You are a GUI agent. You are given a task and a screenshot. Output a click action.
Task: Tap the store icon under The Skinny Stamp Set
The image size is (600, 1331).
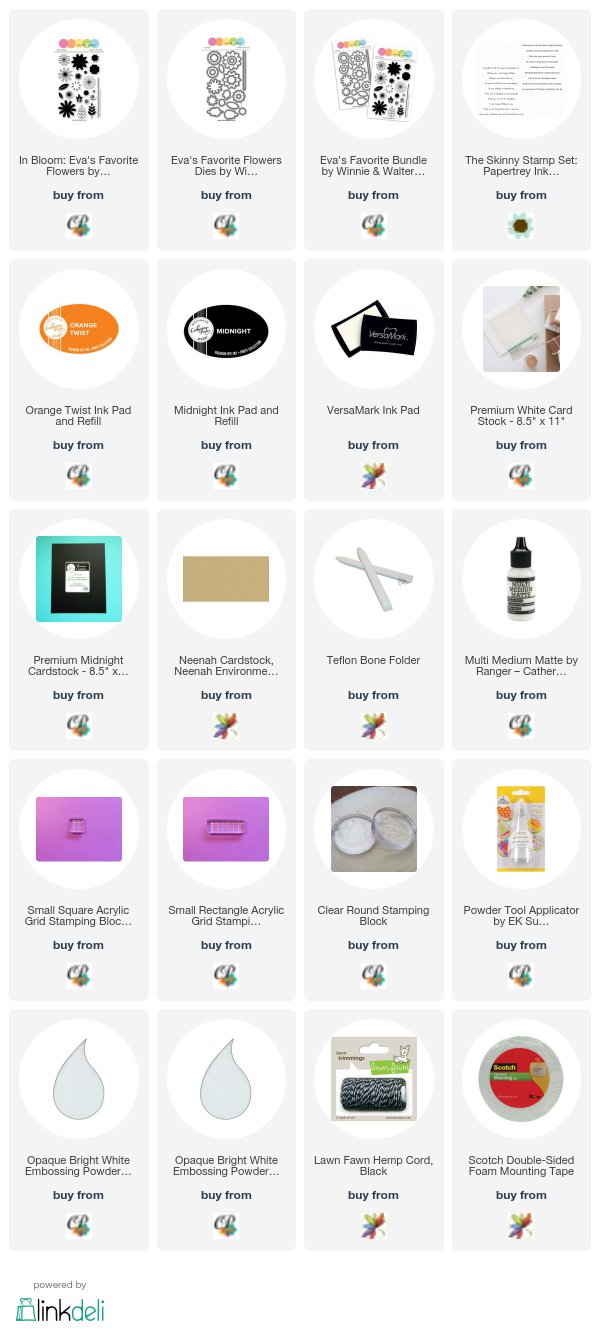click(521, 225)
